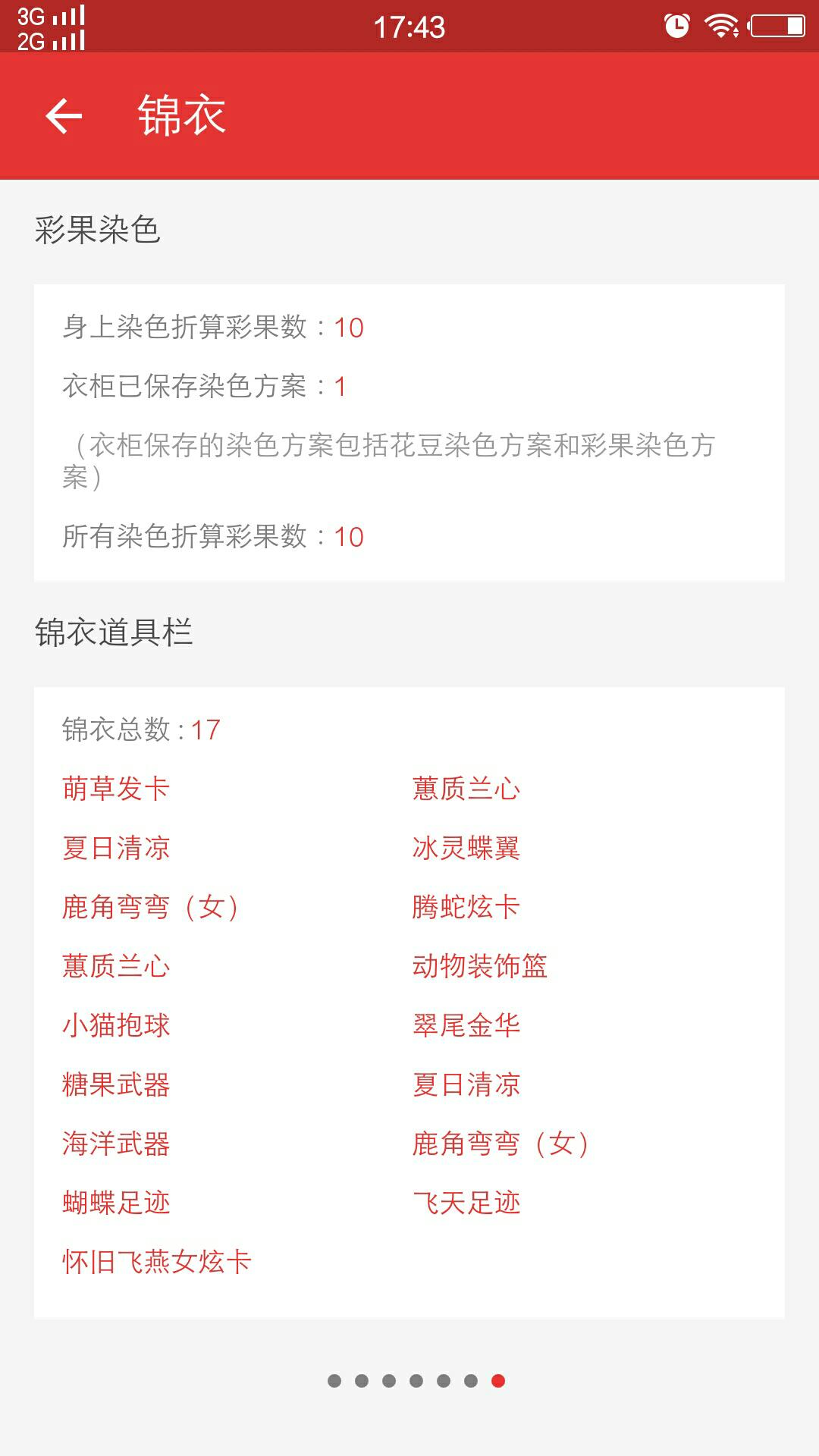Tap the red active page indicator dot
Image resolution: width=819 pixels, height=1456 pixels.
tap(498, 1381)
